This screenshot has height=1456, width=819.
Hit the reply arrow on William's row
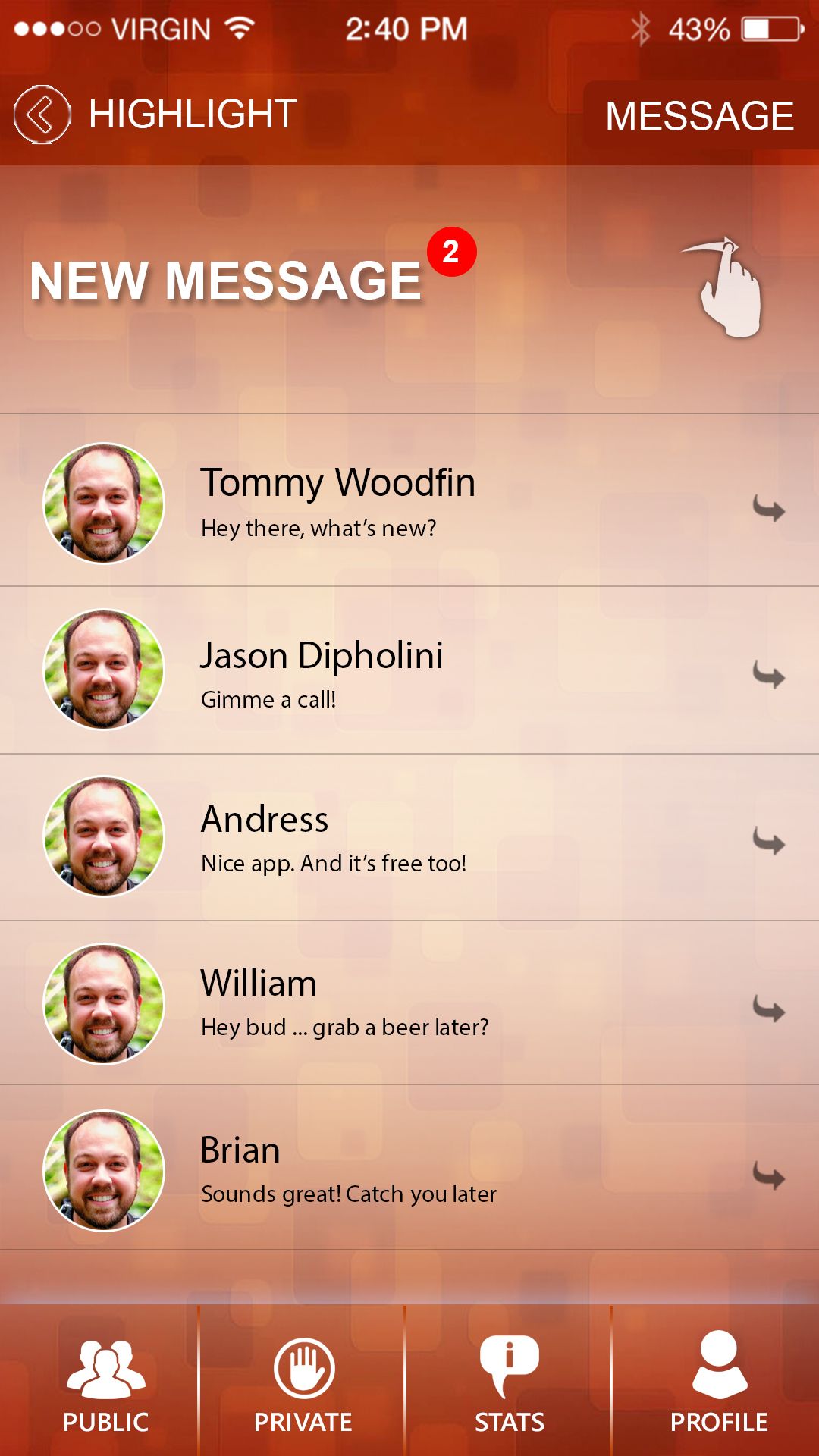point(768,1009)
